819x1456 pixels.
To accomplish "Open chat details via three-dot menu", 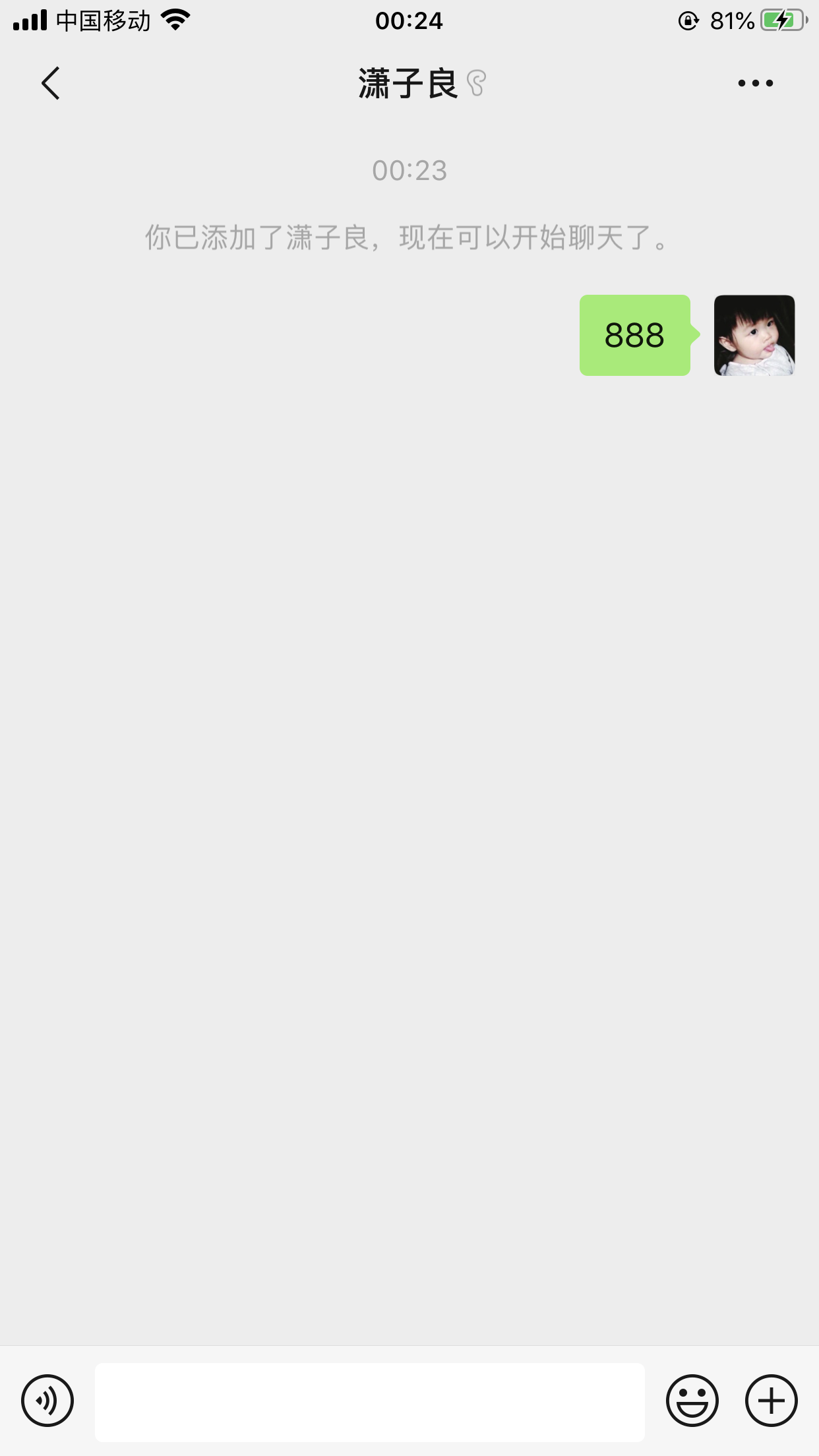I will 755,83.
